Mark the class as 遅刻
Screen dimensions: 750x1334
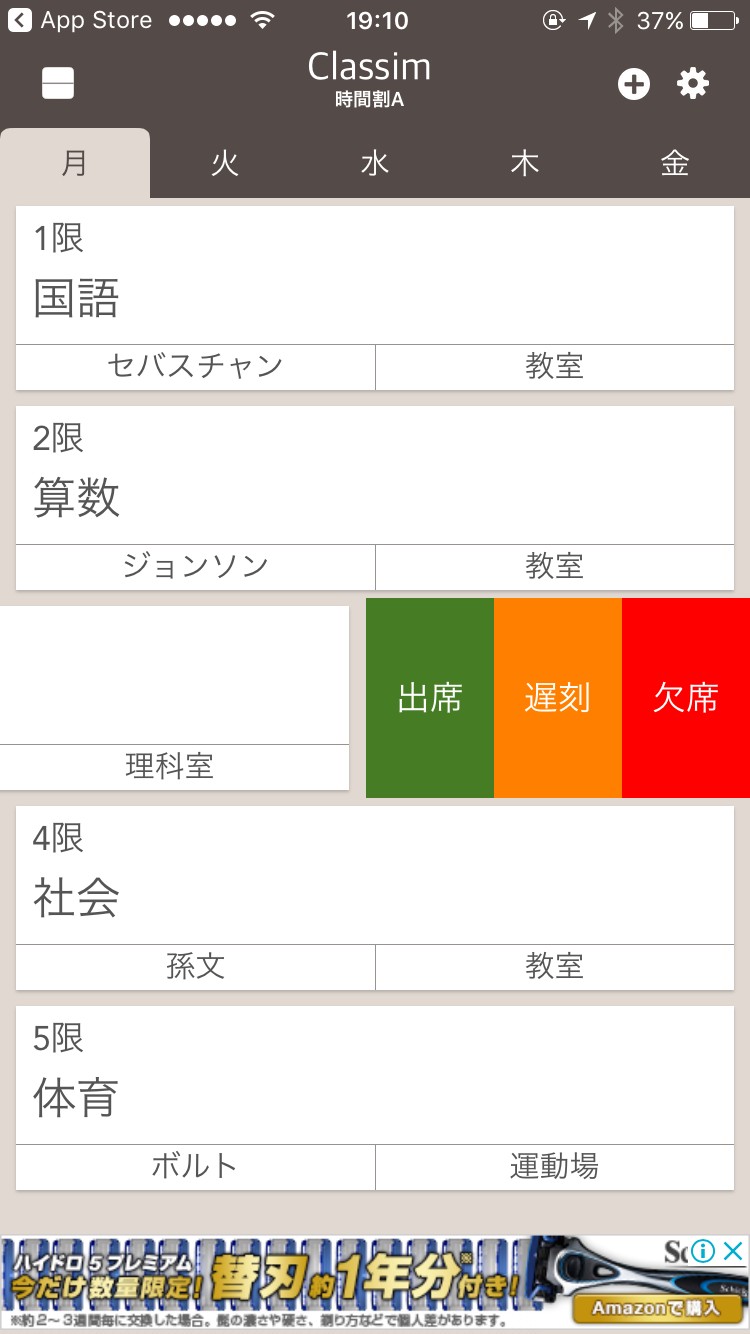click(x=558, y=698)
